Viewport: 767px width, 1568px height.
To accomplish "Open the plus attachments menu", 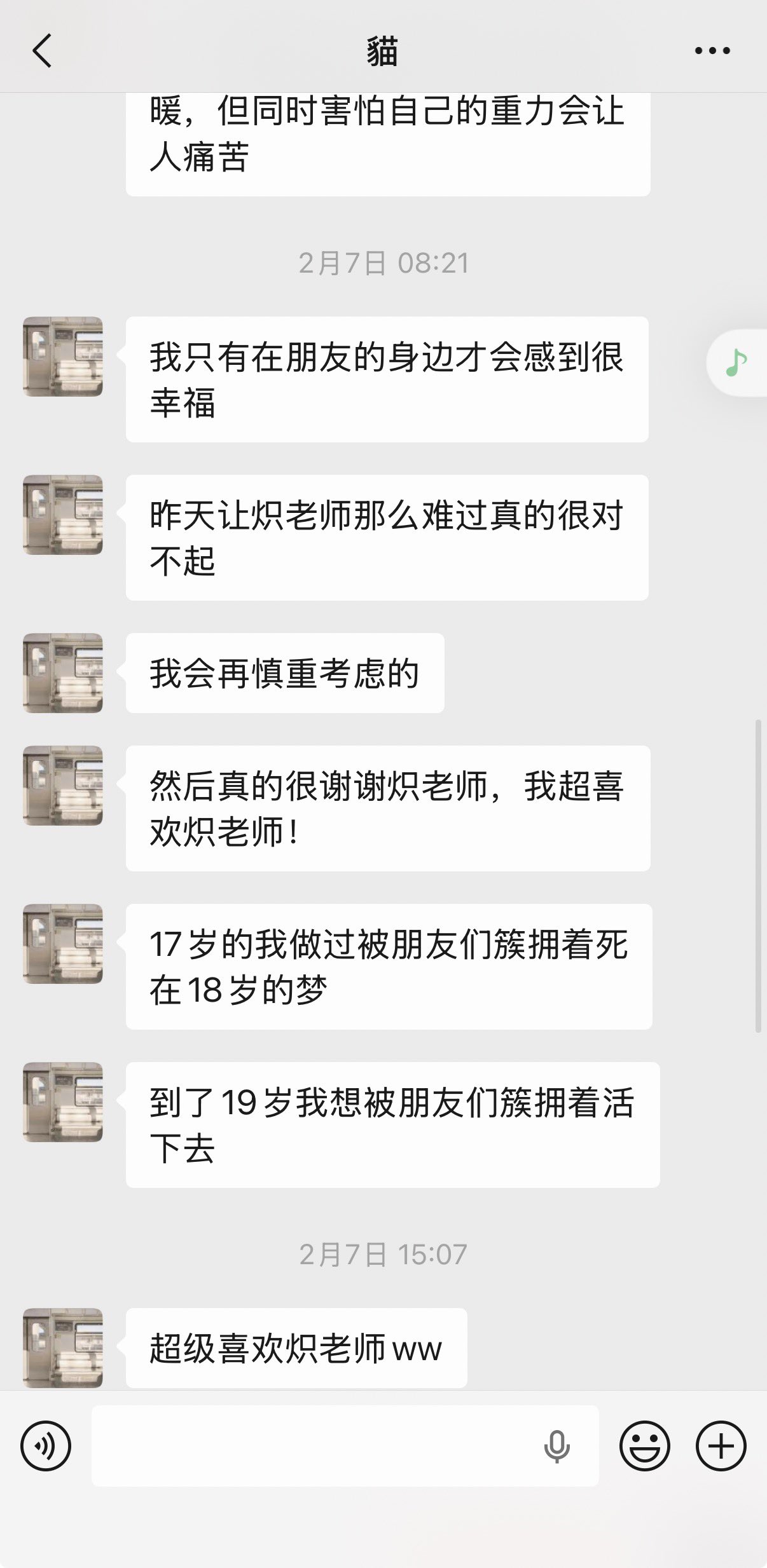I will [x=721, y=1446].
